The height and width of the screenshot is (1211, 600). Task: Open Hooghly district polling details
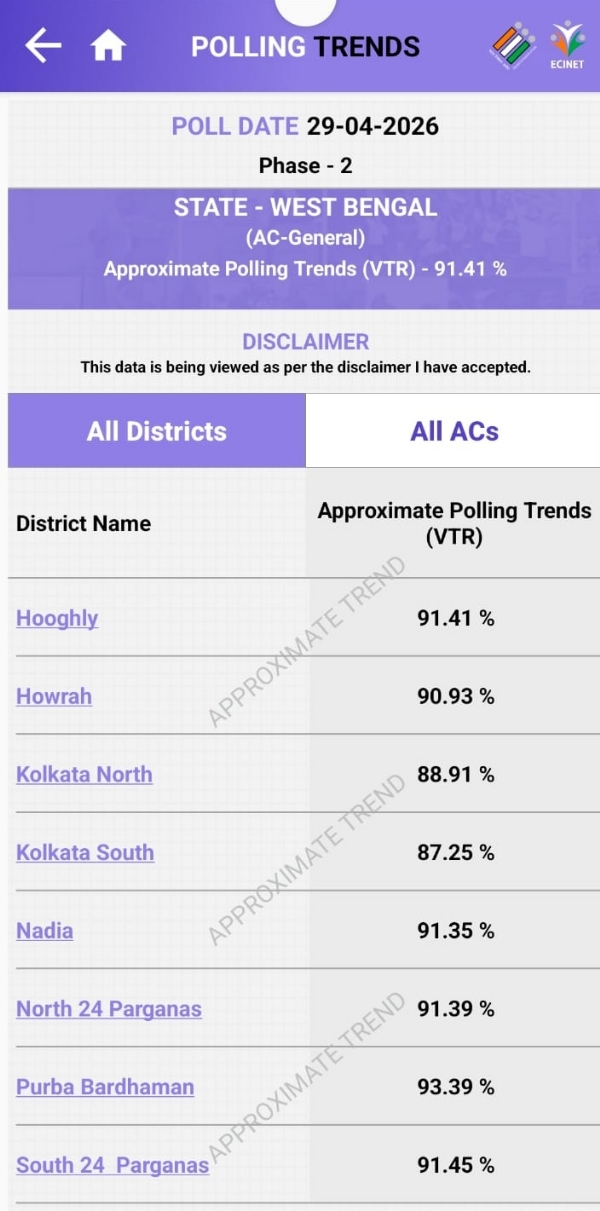[57, 618]
